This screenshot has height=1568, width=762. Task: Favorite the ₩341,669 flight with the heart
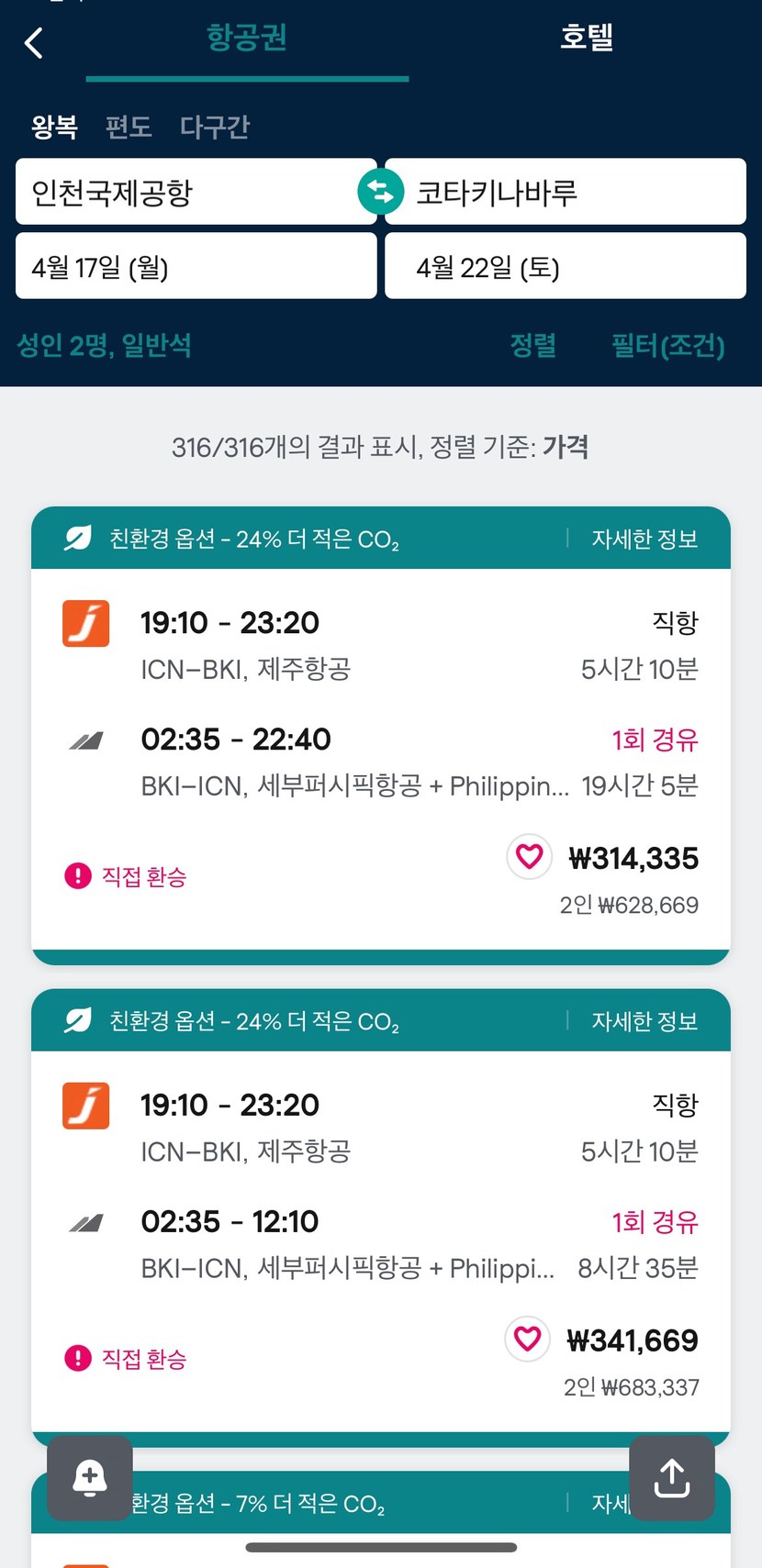pos(528,1340)
